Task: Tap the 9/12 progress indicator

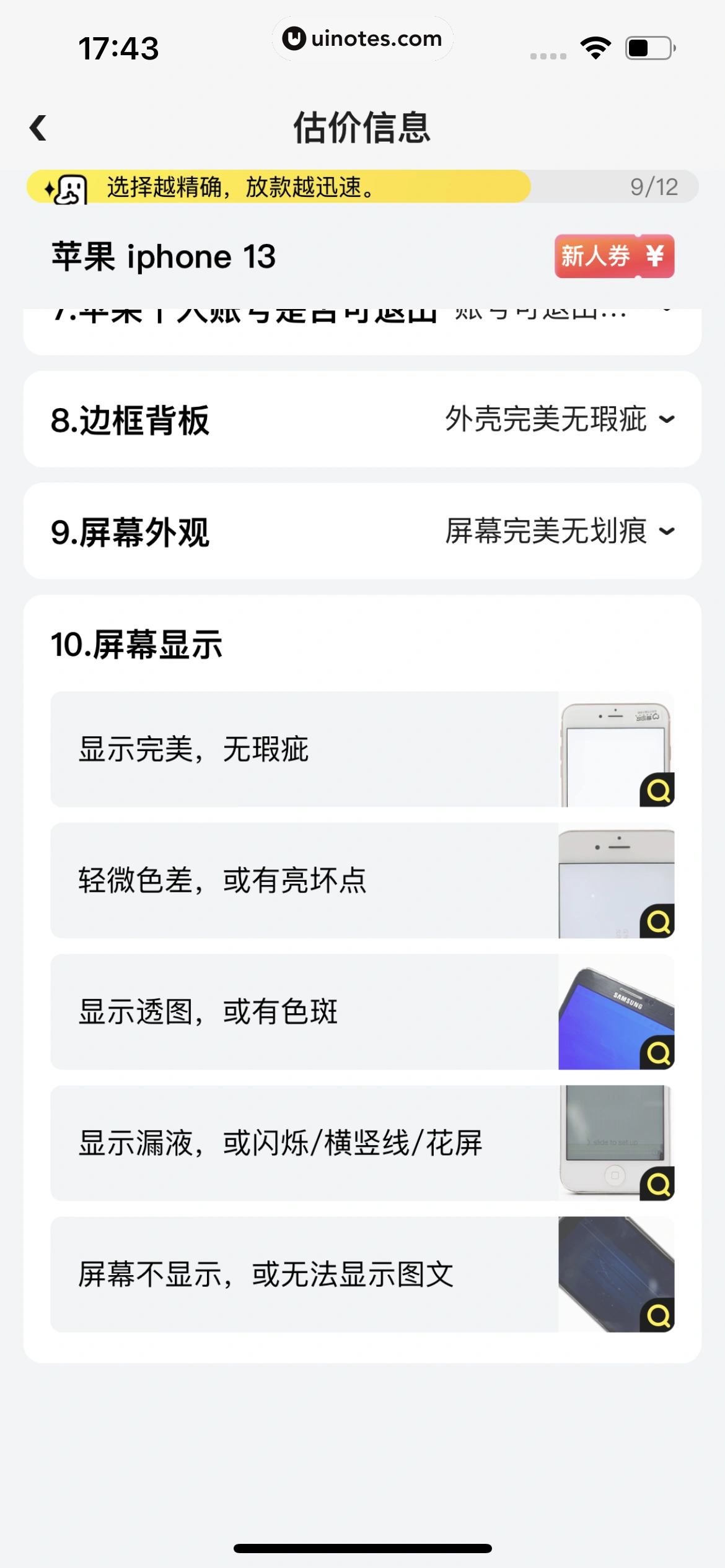Action: pos(652,188)
